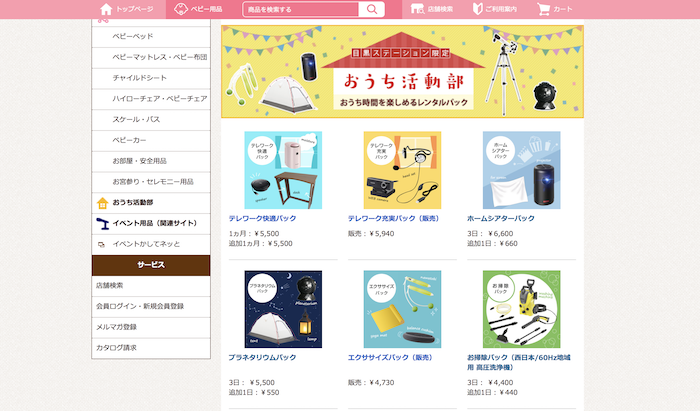Image resolution: width=700 pixels, height=411 pixels.
Task: Open カタログ請求 in services
Action: pos(116,347)
